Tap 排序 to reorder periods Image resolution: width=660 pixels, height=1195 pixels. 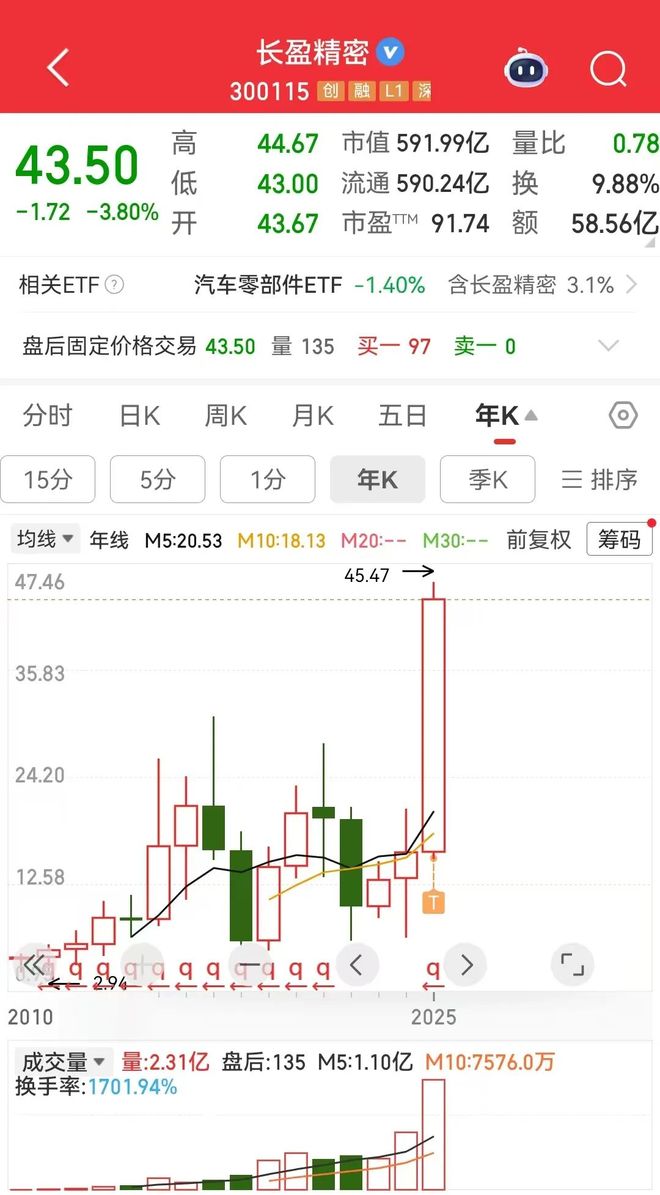tap(599, 479)
